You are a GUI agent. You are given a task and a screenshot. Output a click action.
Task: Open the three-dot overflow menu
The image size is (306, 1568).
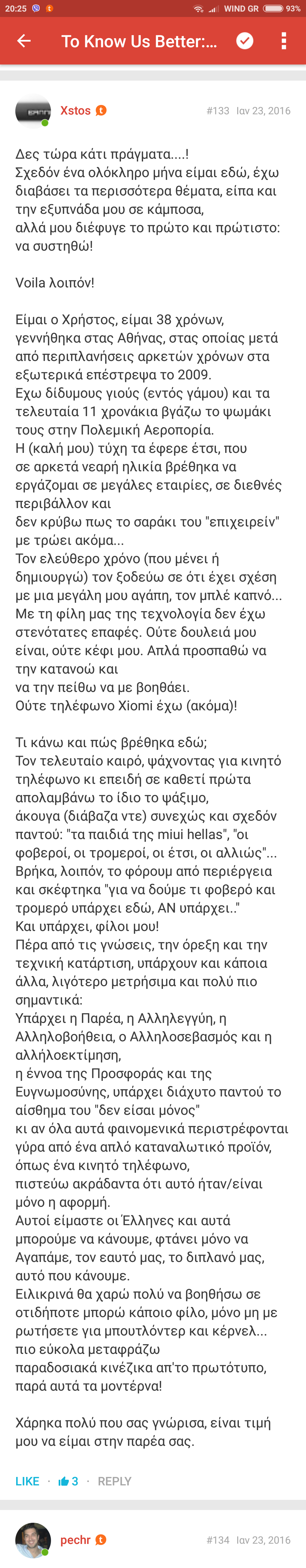(283, 41)
